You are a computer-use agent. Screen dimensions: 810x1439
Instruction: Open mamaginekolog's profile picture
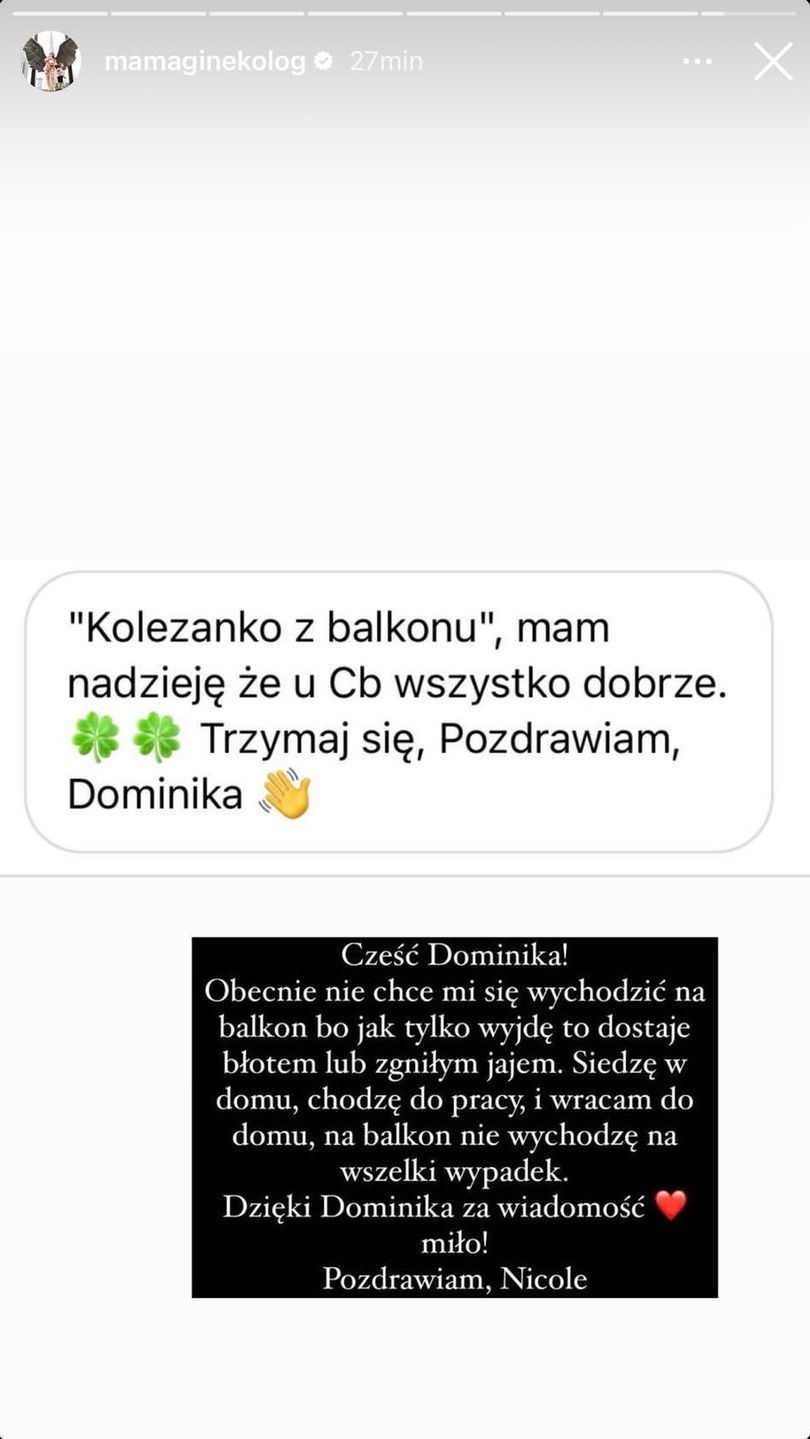pos(51,61)
